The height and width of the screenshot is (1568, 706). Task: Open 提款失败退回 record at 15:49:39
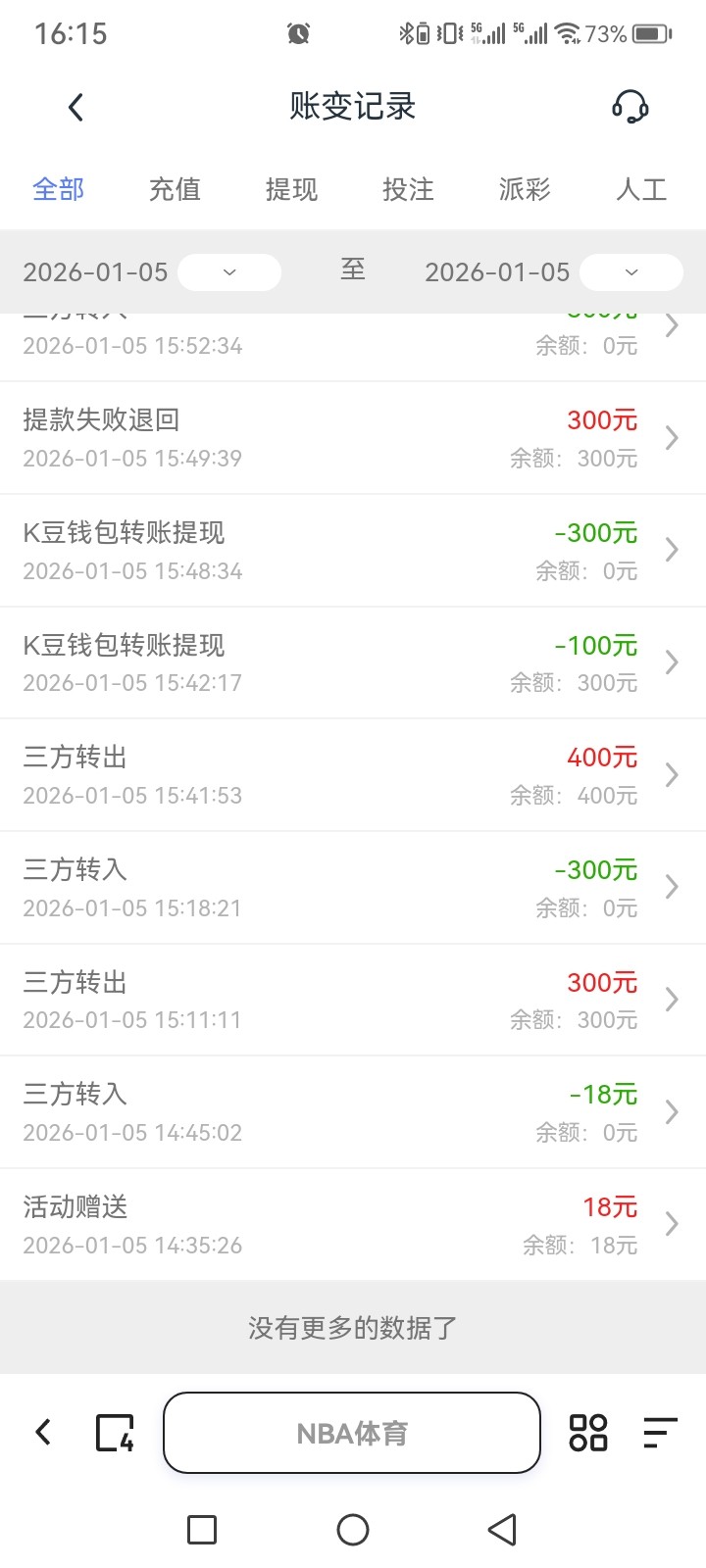pos(353,438)
